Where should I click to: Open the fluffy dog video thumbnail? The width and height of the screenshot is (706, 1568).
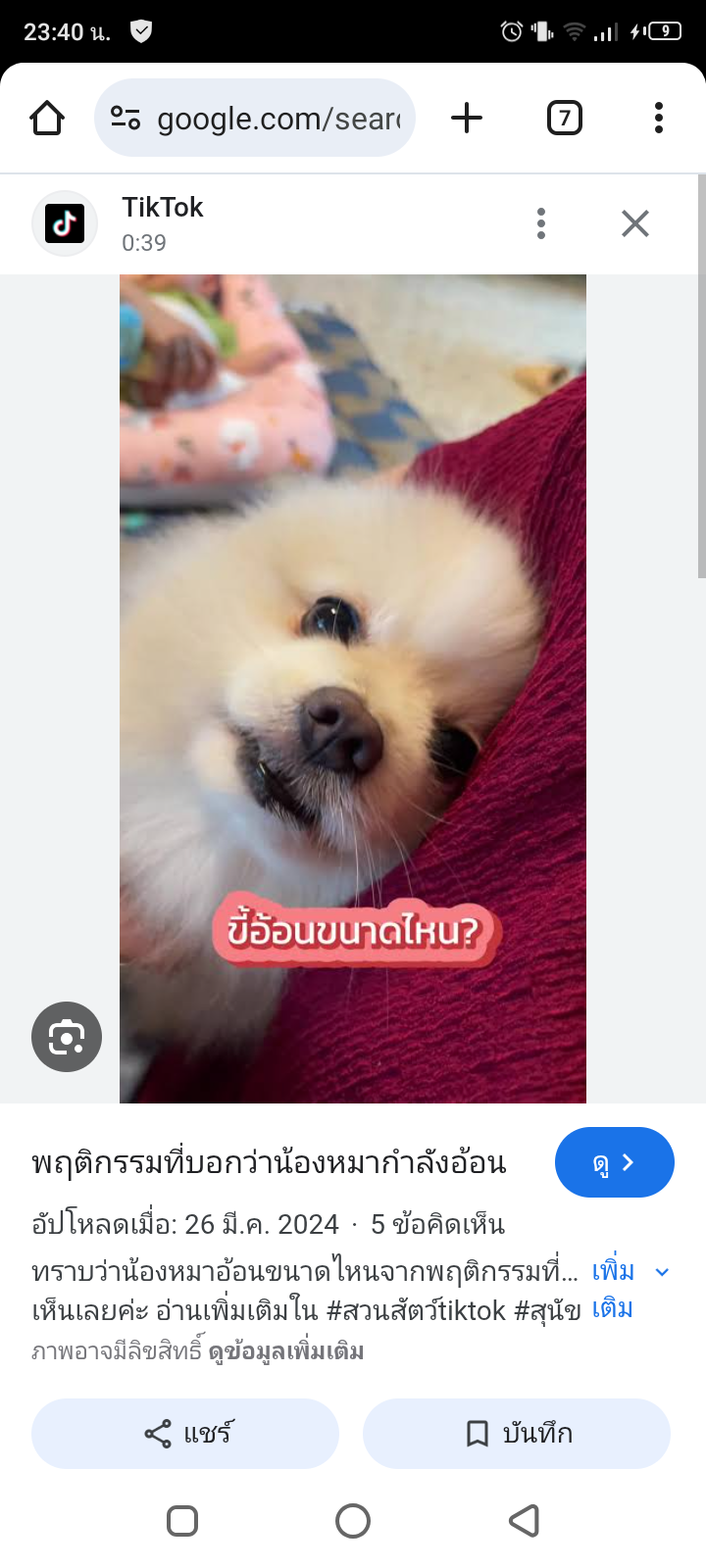(353, 686)
